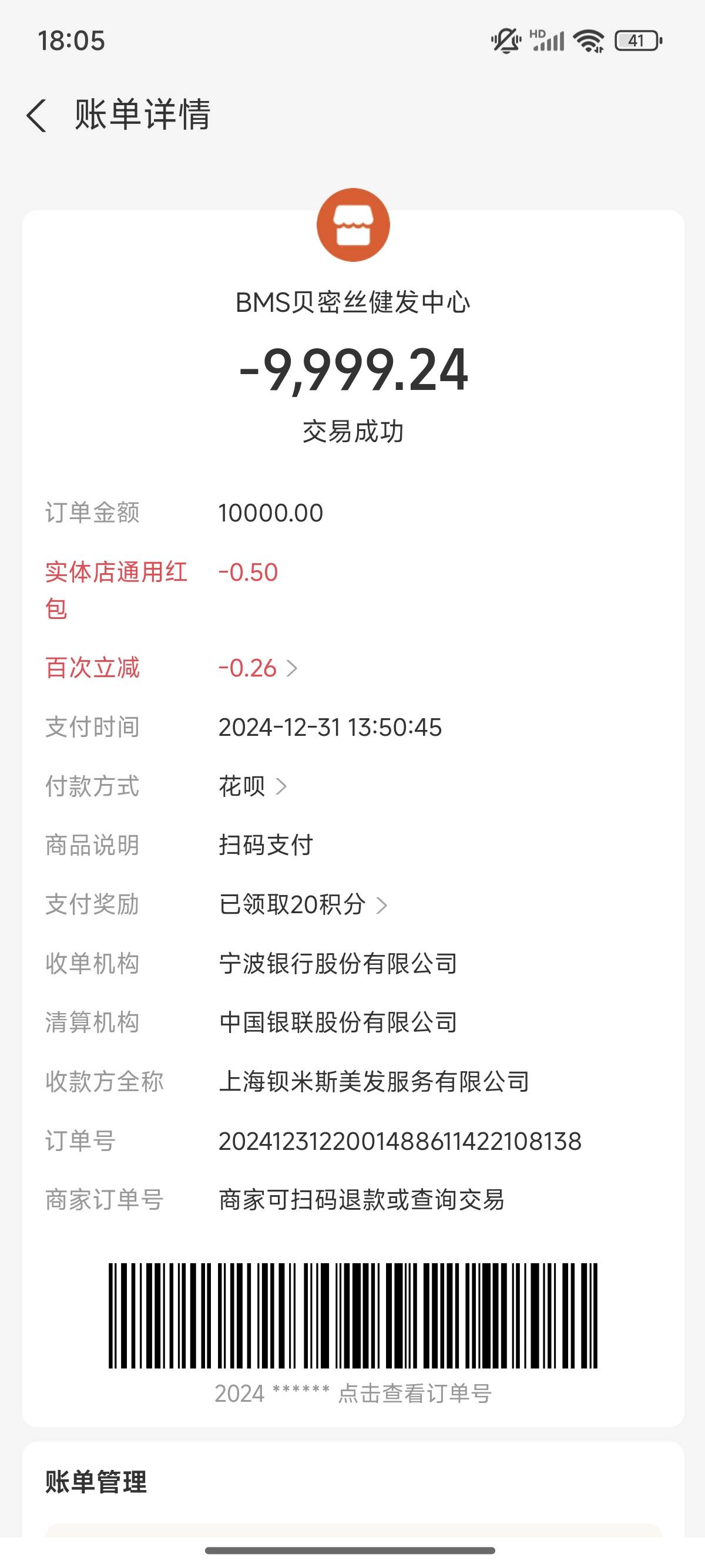Open the 花呗 payment method details
Screen dimensions: 705x1568
click(253, 786)
